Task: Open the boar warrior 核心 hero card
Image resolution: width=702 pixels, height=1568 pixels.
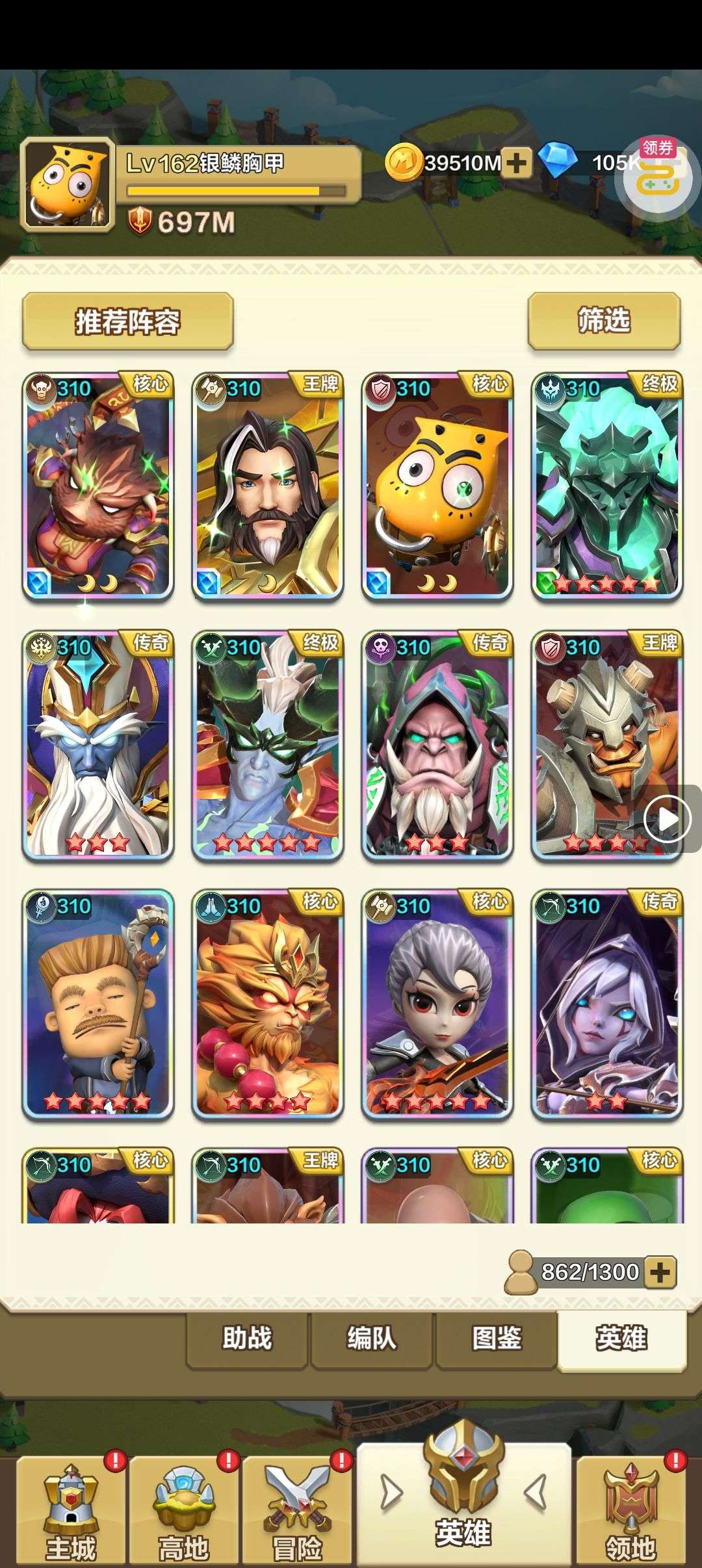Action: click(x=98, y=486)
